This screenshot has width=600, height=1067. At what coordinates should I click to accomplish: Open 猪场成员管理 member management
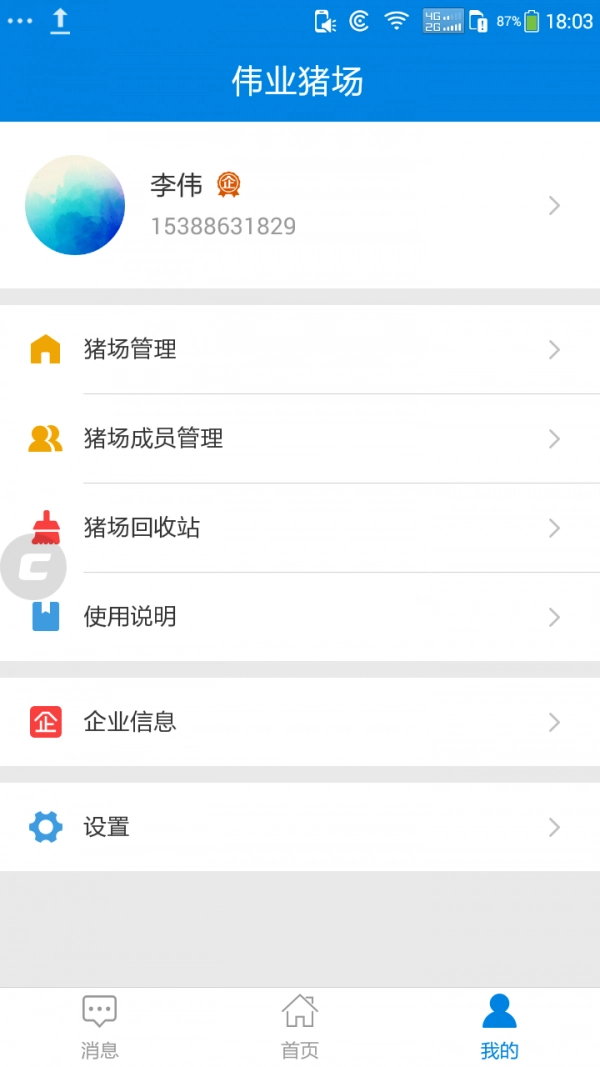click(x=300, y=438)
